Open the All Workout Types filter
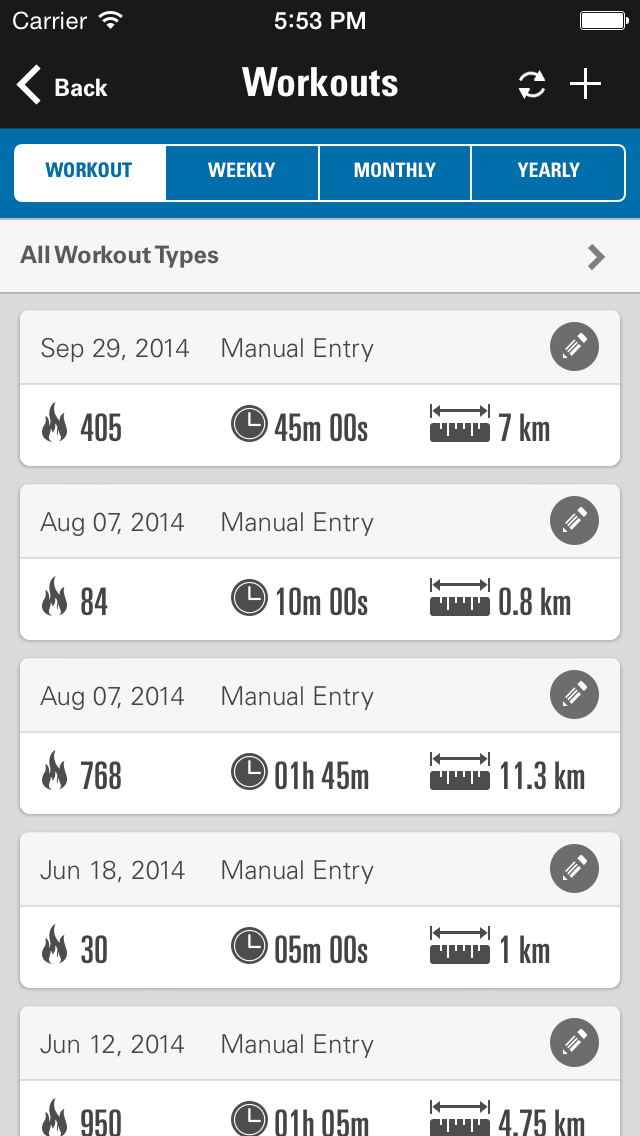Screen dimensions: 640x1136 click(x=320, y=256)
